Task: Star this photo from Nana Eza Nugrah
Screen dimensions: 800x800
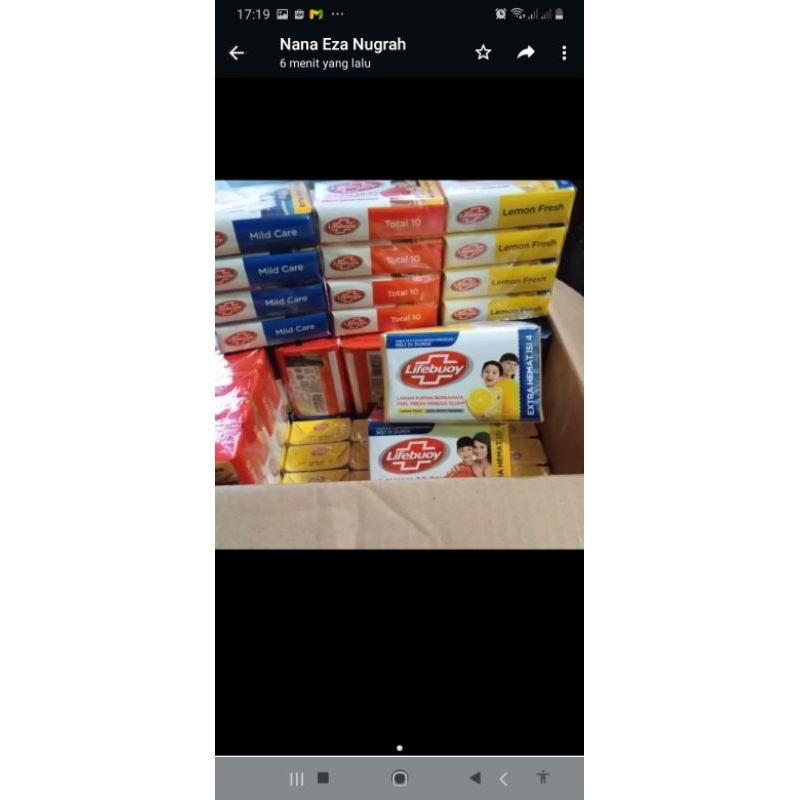Action: click(x=483, y=53)
